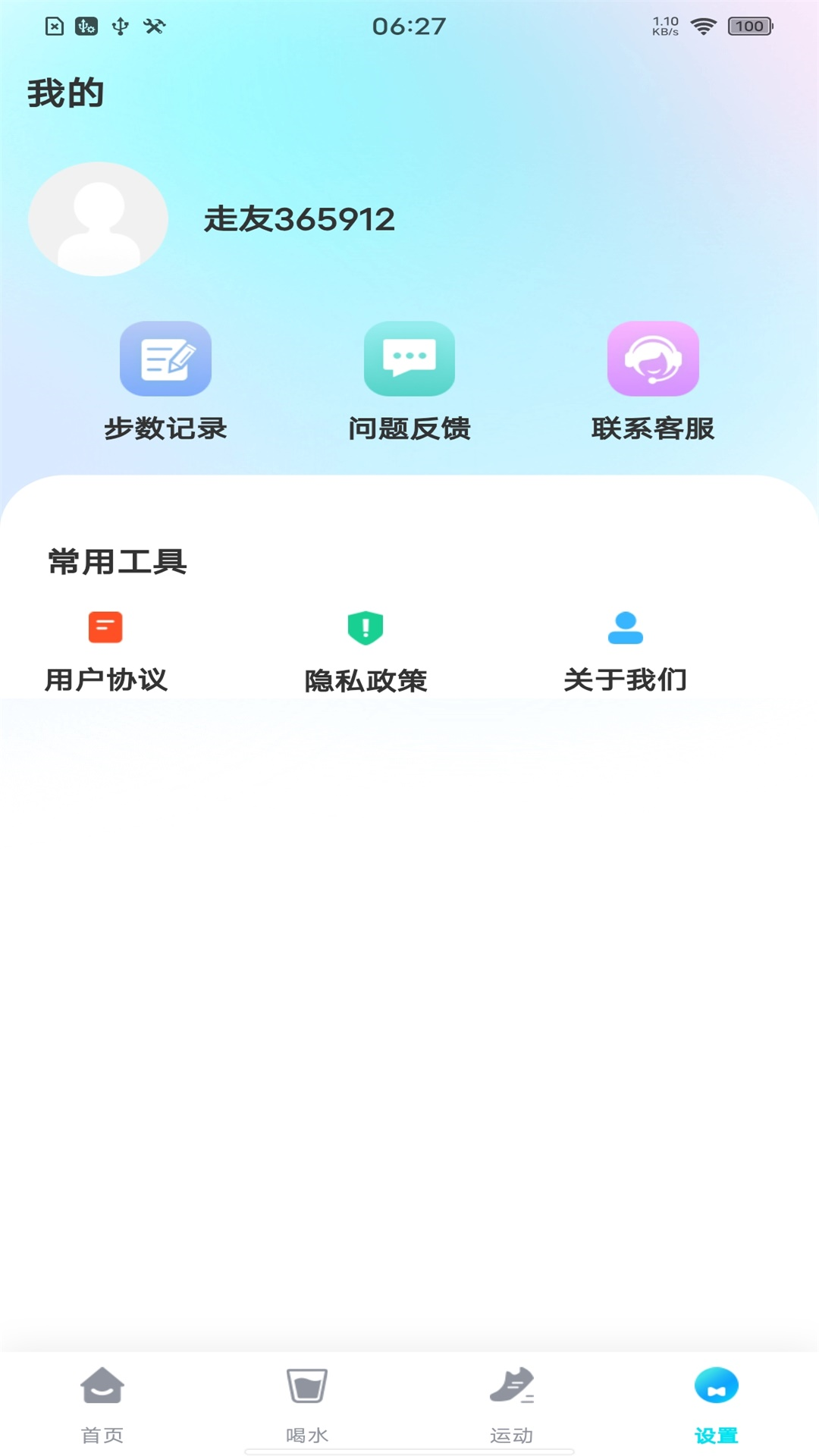Open the user avatar placeholder image
The image size is (819, 1456).
pos(97,219)
